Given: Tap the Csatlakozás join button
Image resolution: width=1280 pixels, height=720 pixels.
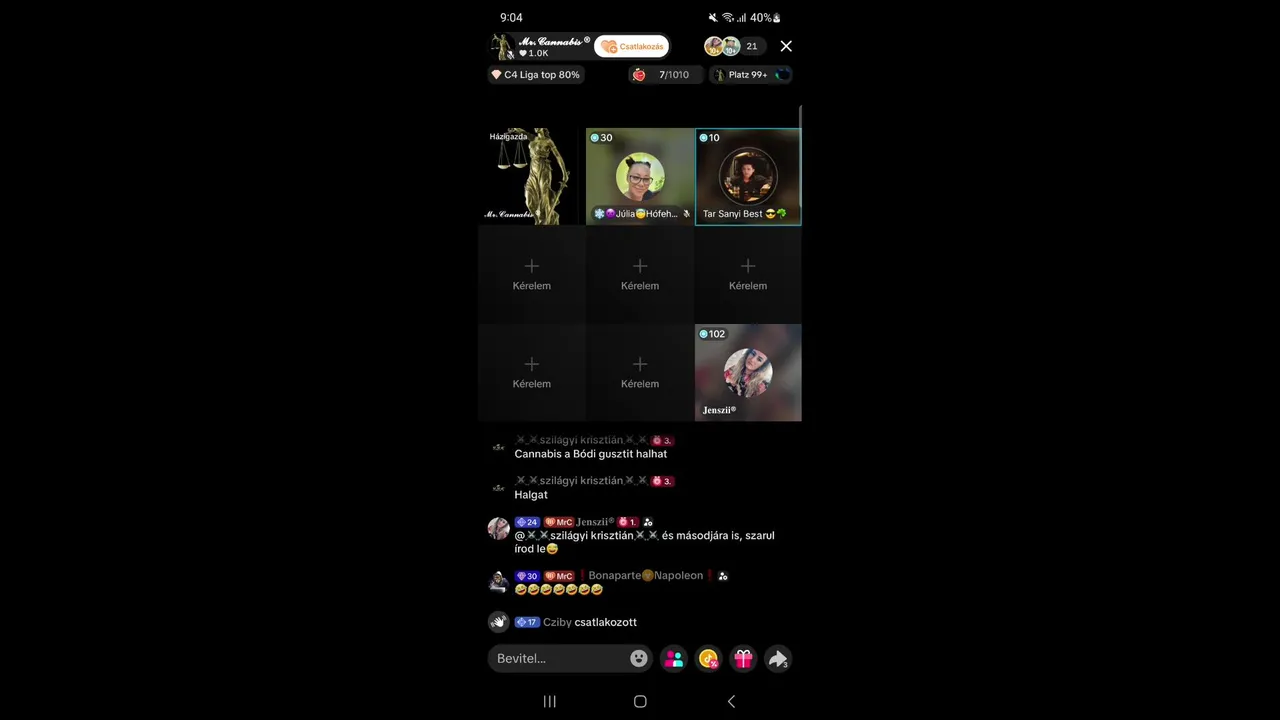Looking at the screenshot, I should pyautogui.click(x=632, y=47).
